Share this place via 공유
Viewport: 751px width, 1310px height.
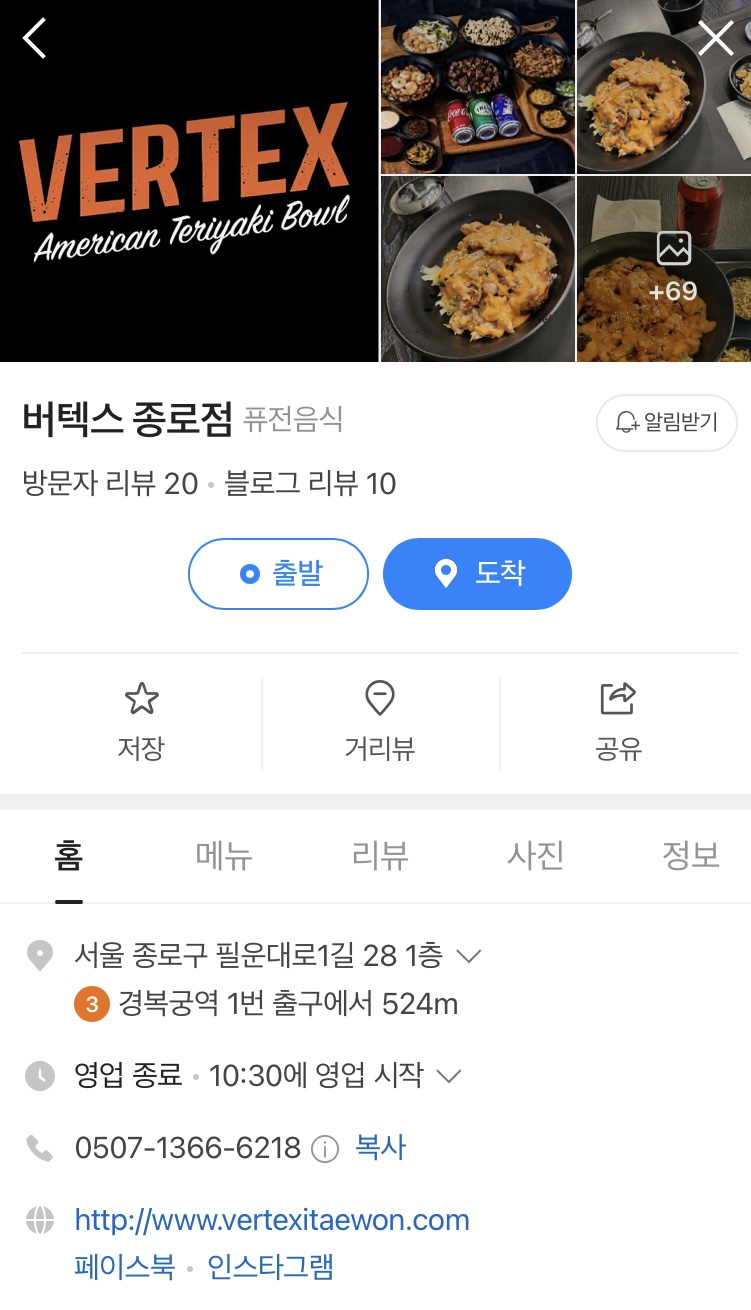coord(618,722)
